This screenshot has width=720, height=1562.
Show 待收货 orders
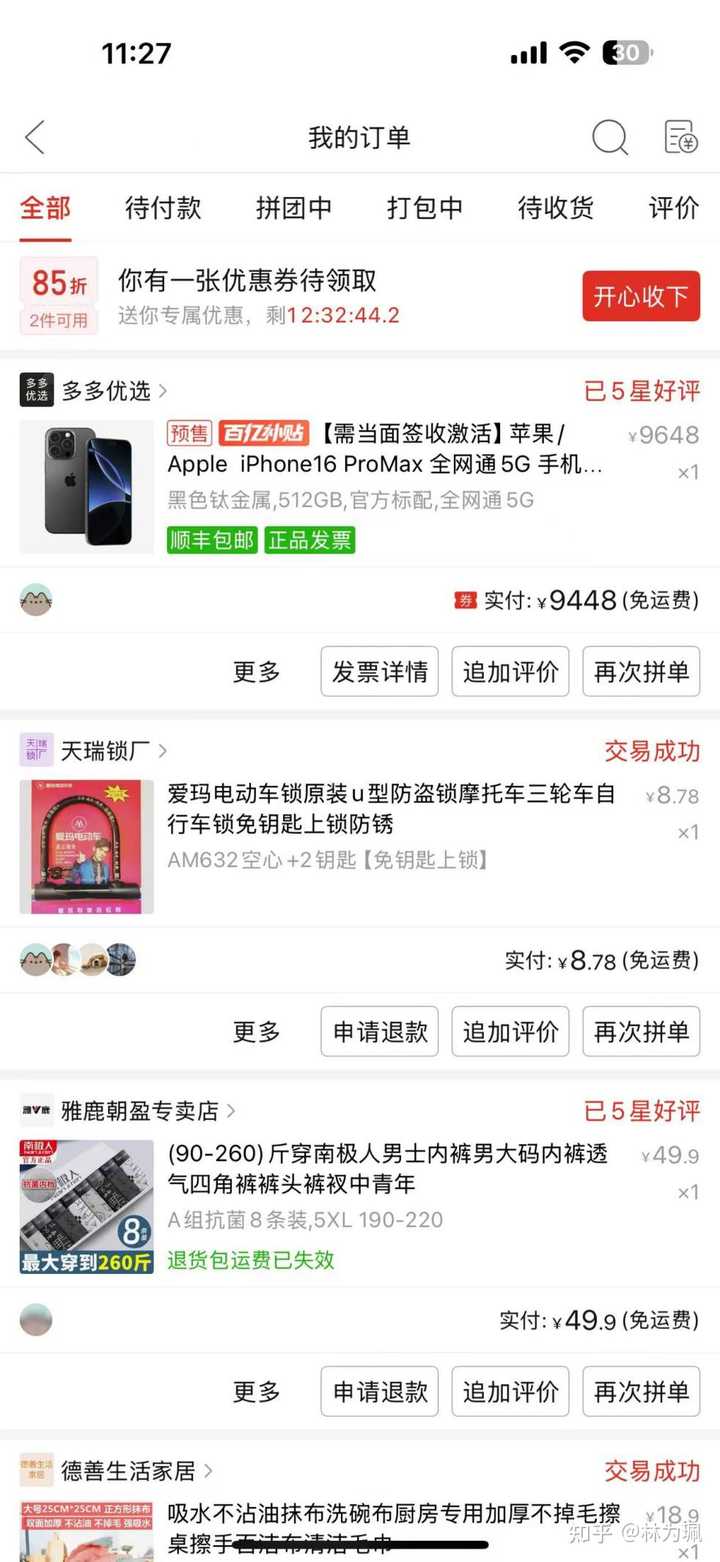pos(556,208)
